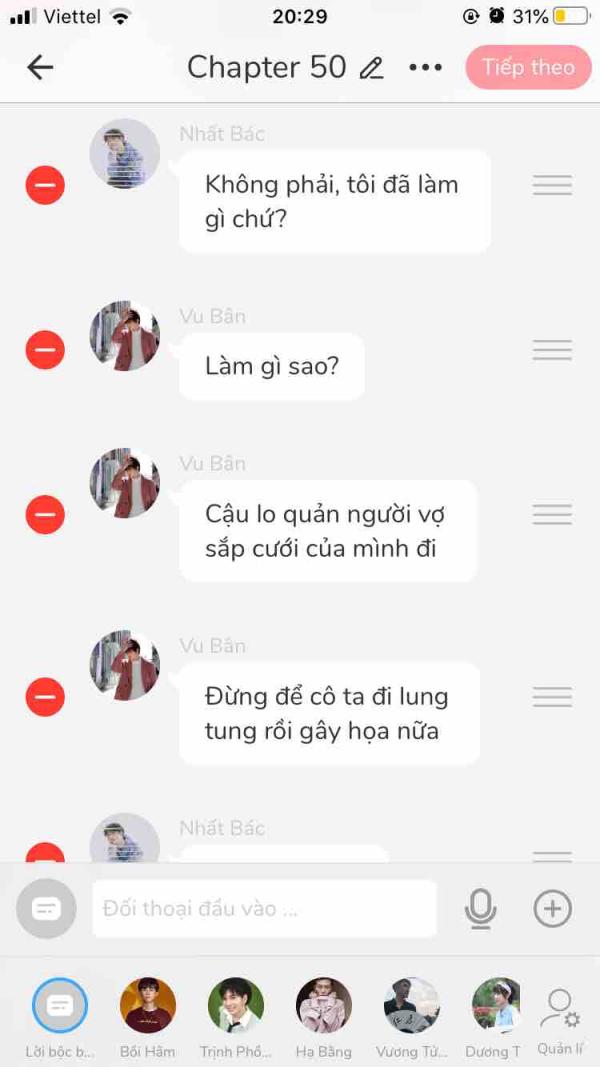Tap the reorder handle beside "Làm gì sao?"
This screenshot has width=600, height=1067.
click(552, 350)
